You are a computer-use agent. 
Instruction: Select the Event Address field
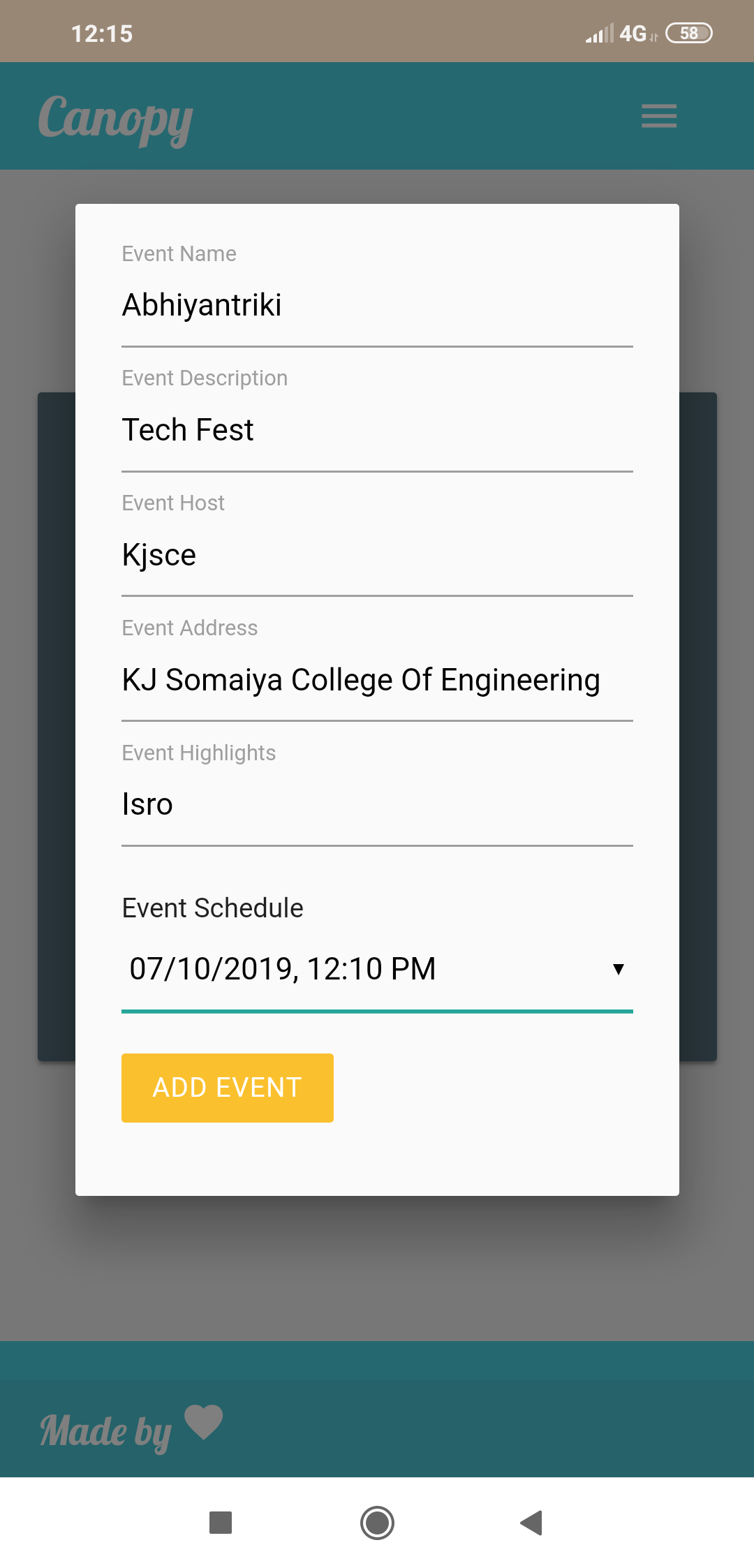(x=377, y=681)
